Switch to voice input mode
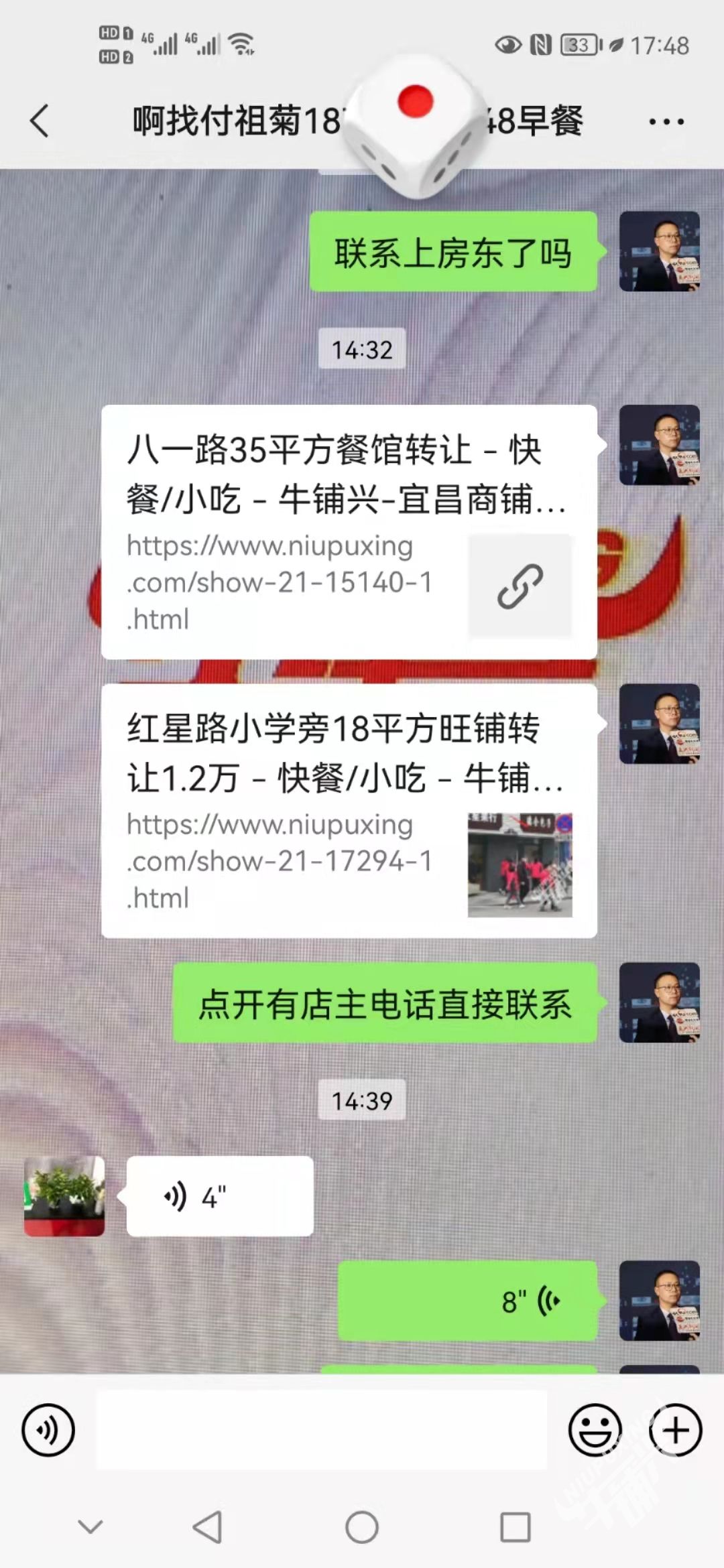 (x=48, y=1430)
